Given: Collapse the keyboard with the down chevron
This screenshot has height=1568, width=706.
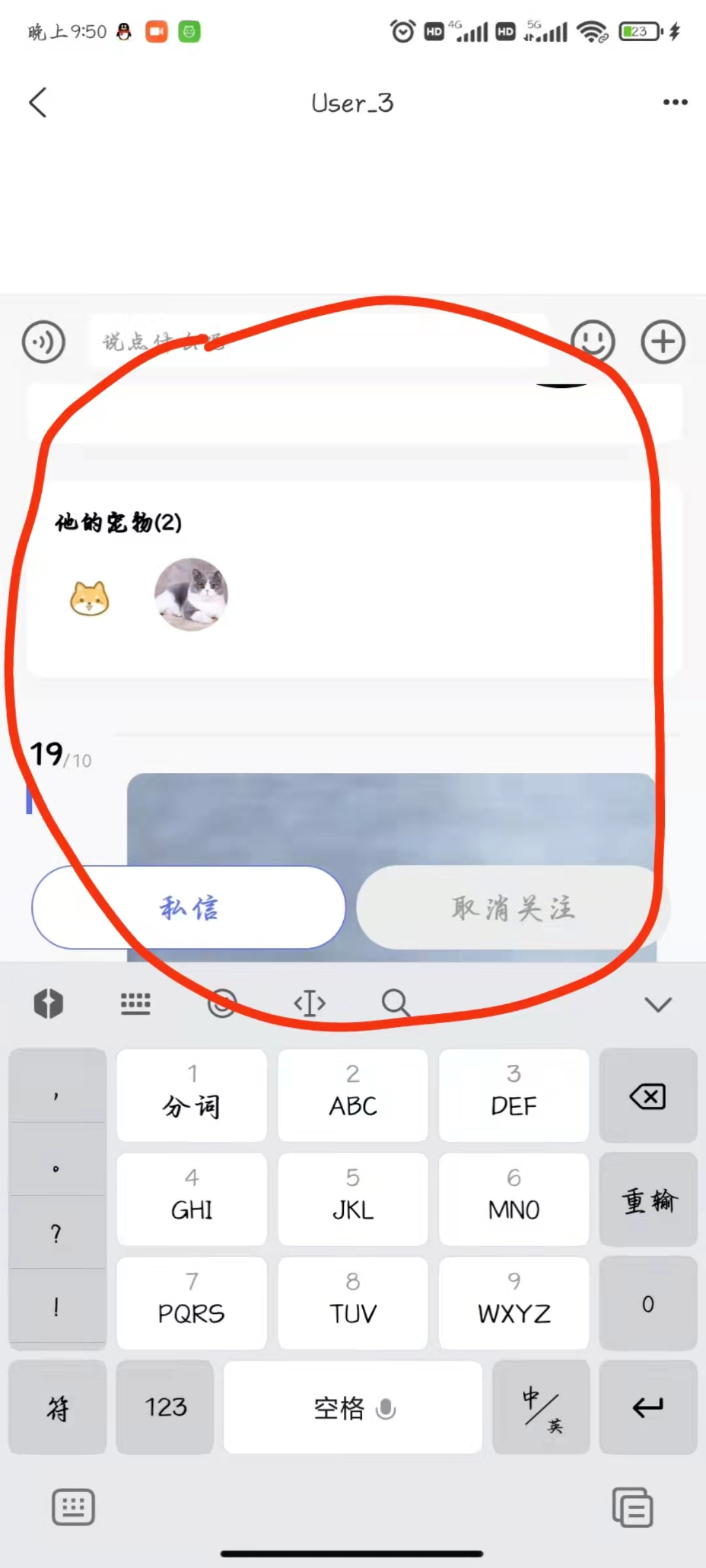Looking at the screenshot, I should (658, 1004).
